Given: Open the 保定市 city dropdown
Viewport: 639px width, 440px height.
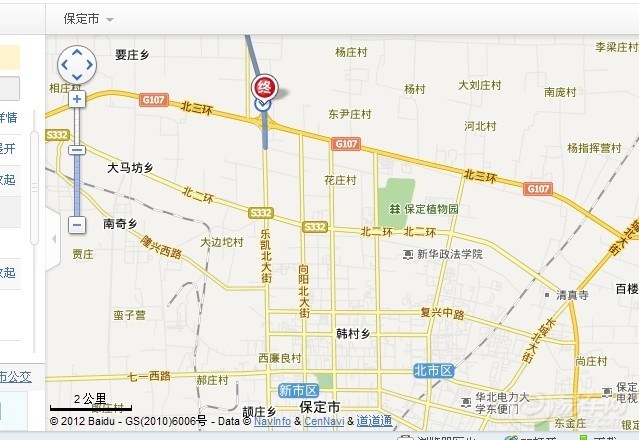Looking at the screenshot, I should 88,19.
